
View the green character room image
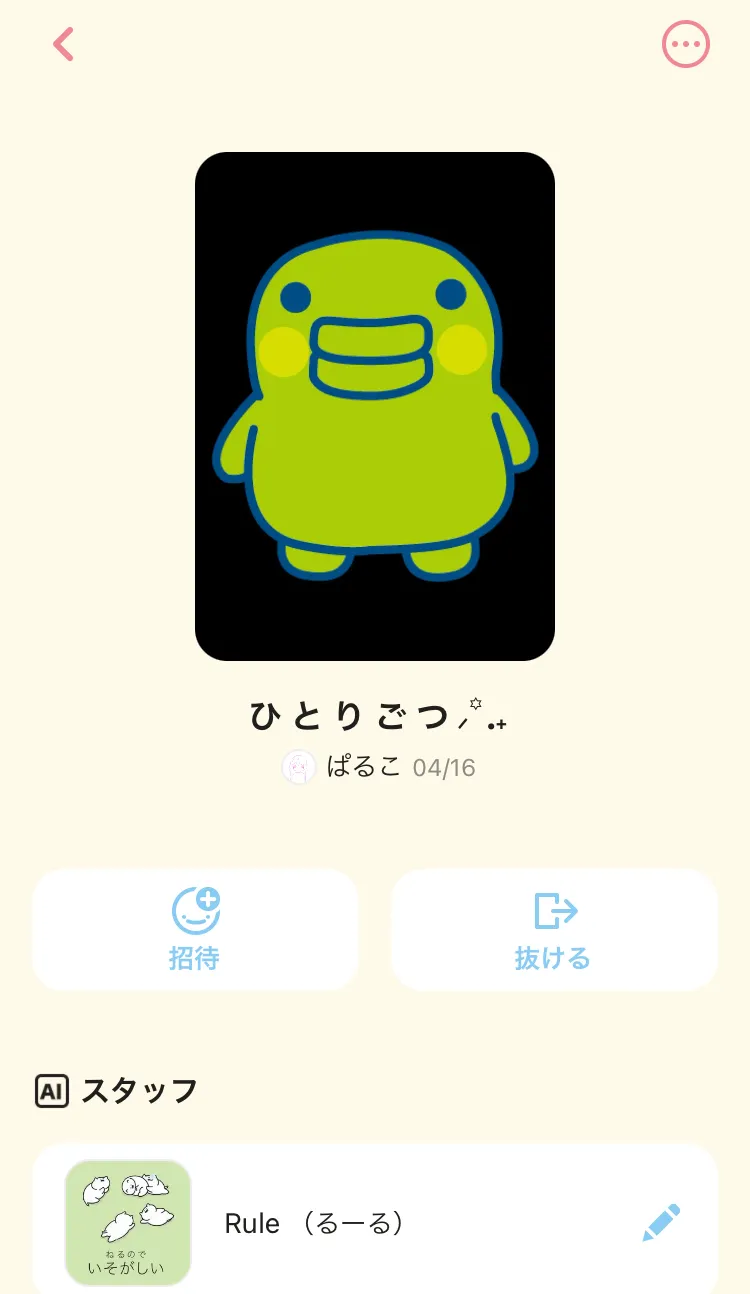[375, 406]
